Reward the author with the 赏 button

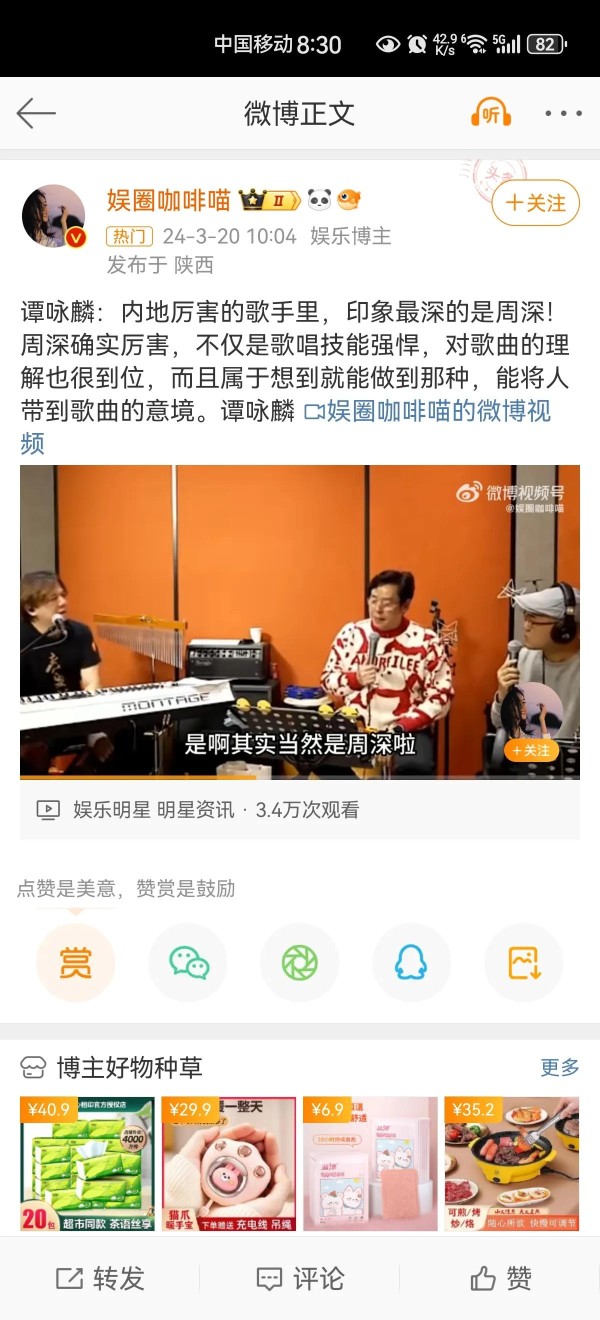(76, 963)
